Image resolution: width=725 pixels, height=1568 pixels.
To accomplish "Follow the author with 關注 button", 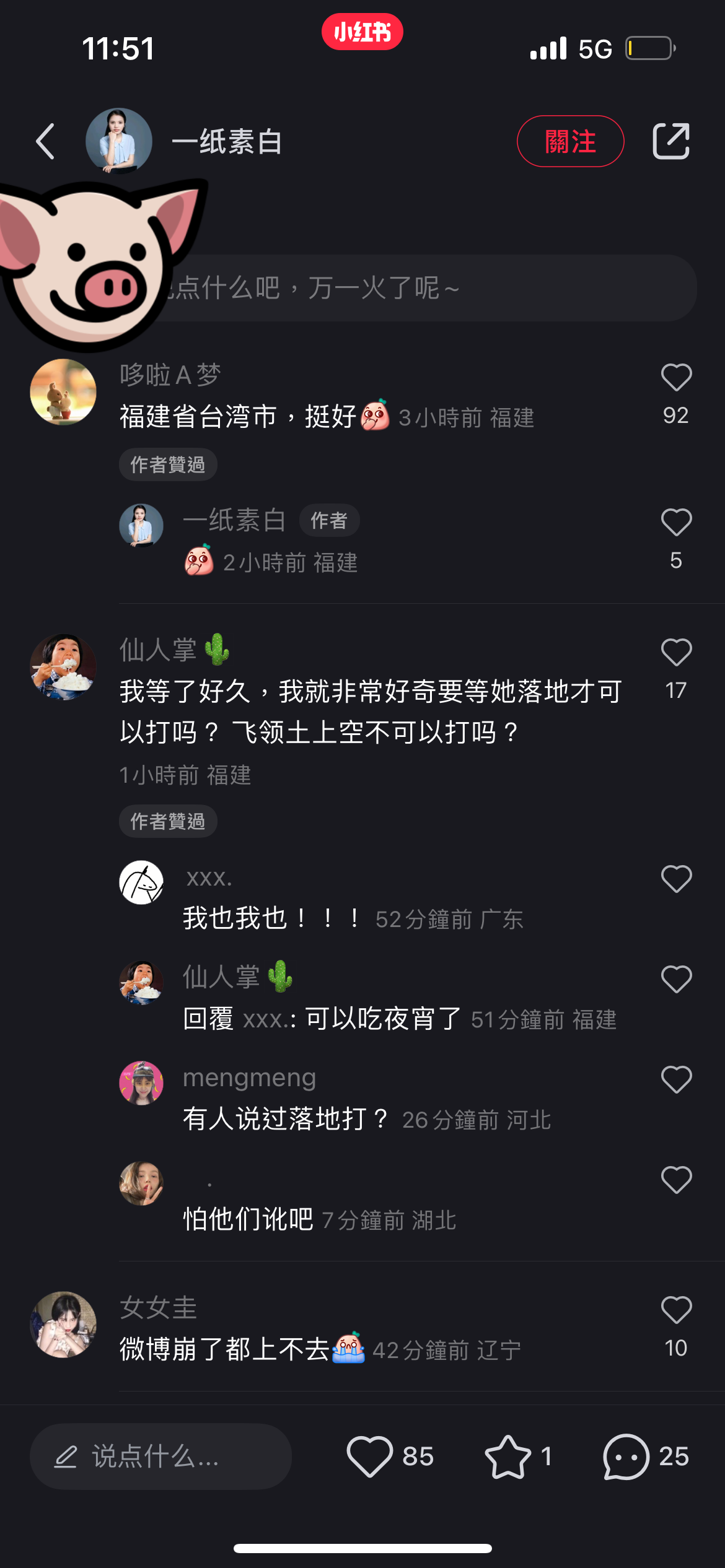I will coord(570,141).
